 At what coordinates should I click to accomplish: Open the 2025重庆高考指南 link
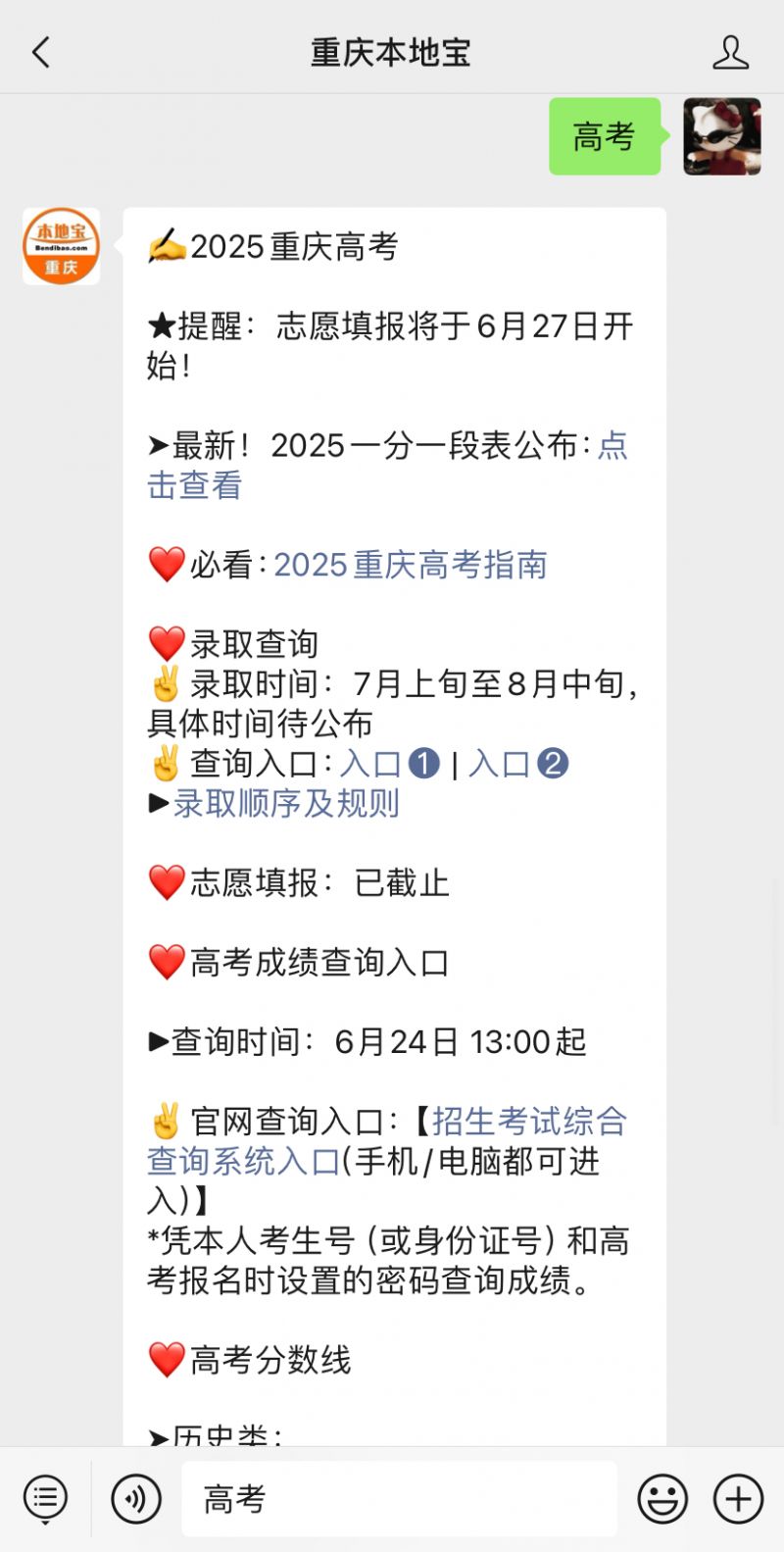coord(411,565)
